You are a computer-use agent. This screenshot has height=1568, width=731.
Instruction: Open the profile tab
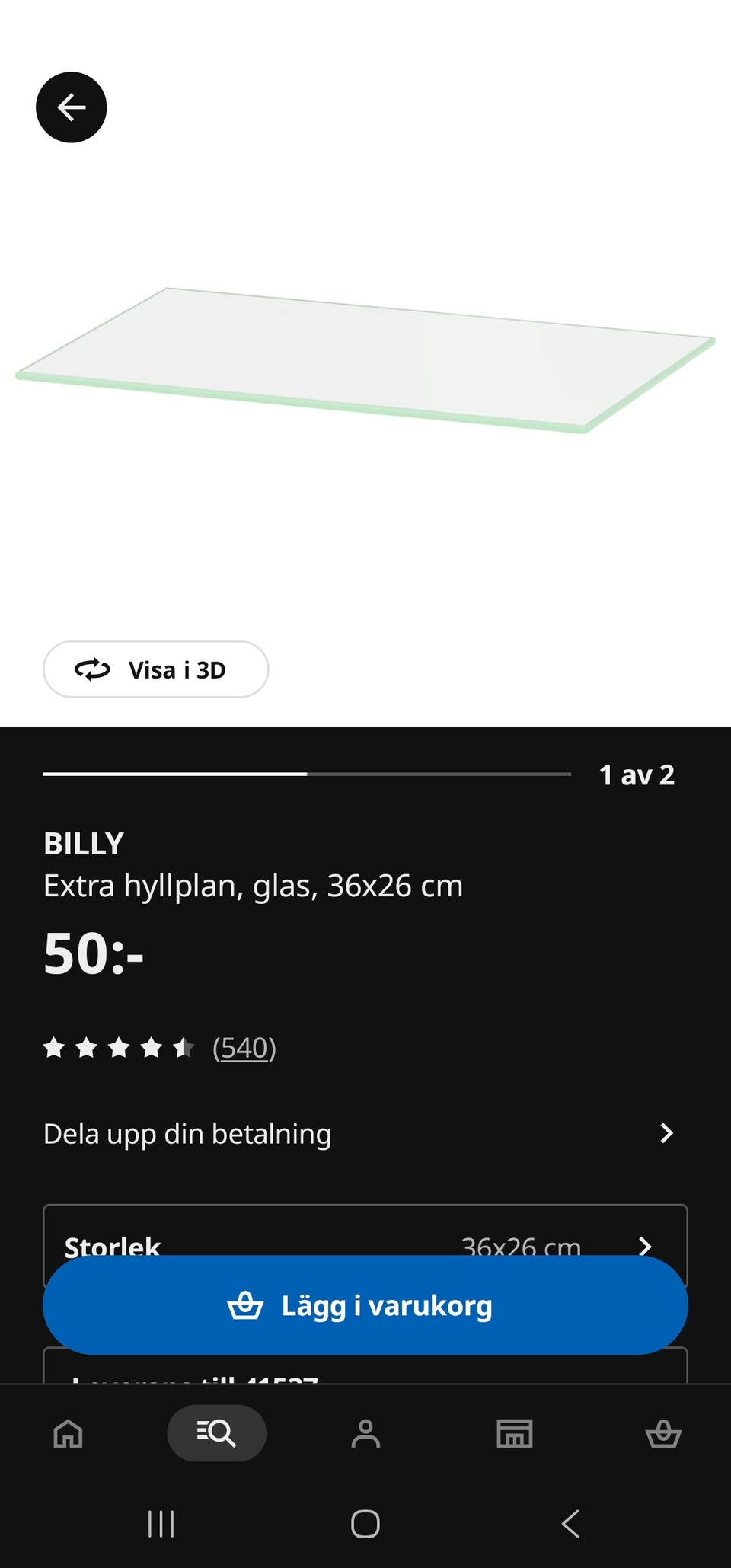coord(365,1433)
